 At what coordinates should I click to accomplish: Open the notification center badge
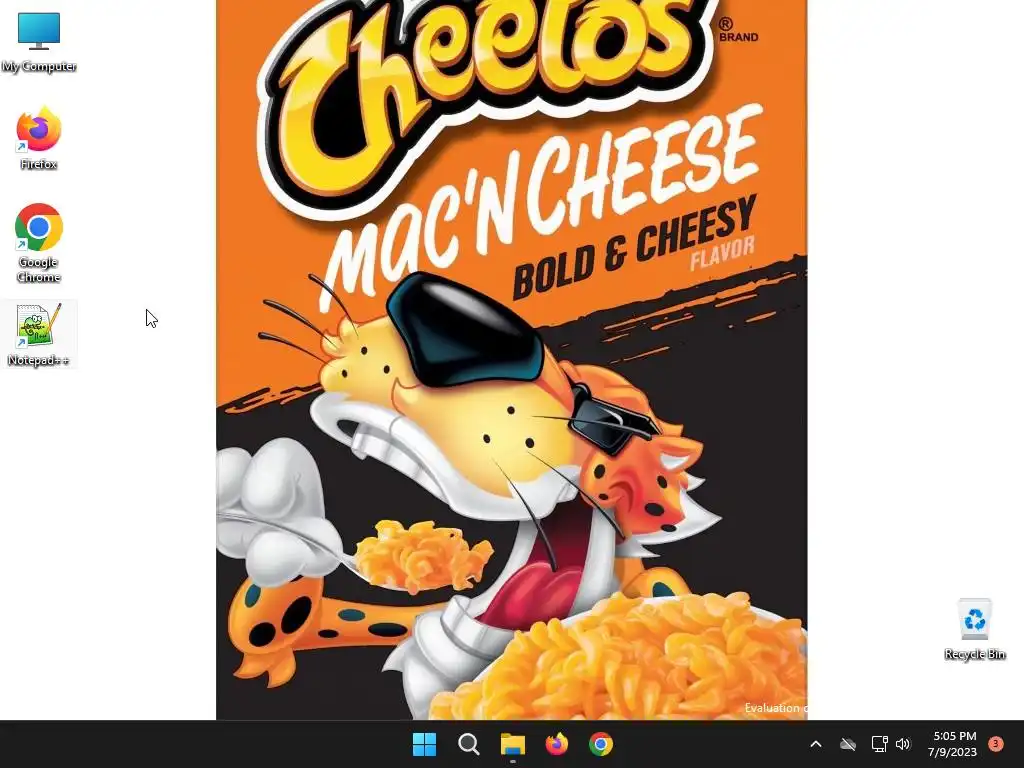pos(995,744)
